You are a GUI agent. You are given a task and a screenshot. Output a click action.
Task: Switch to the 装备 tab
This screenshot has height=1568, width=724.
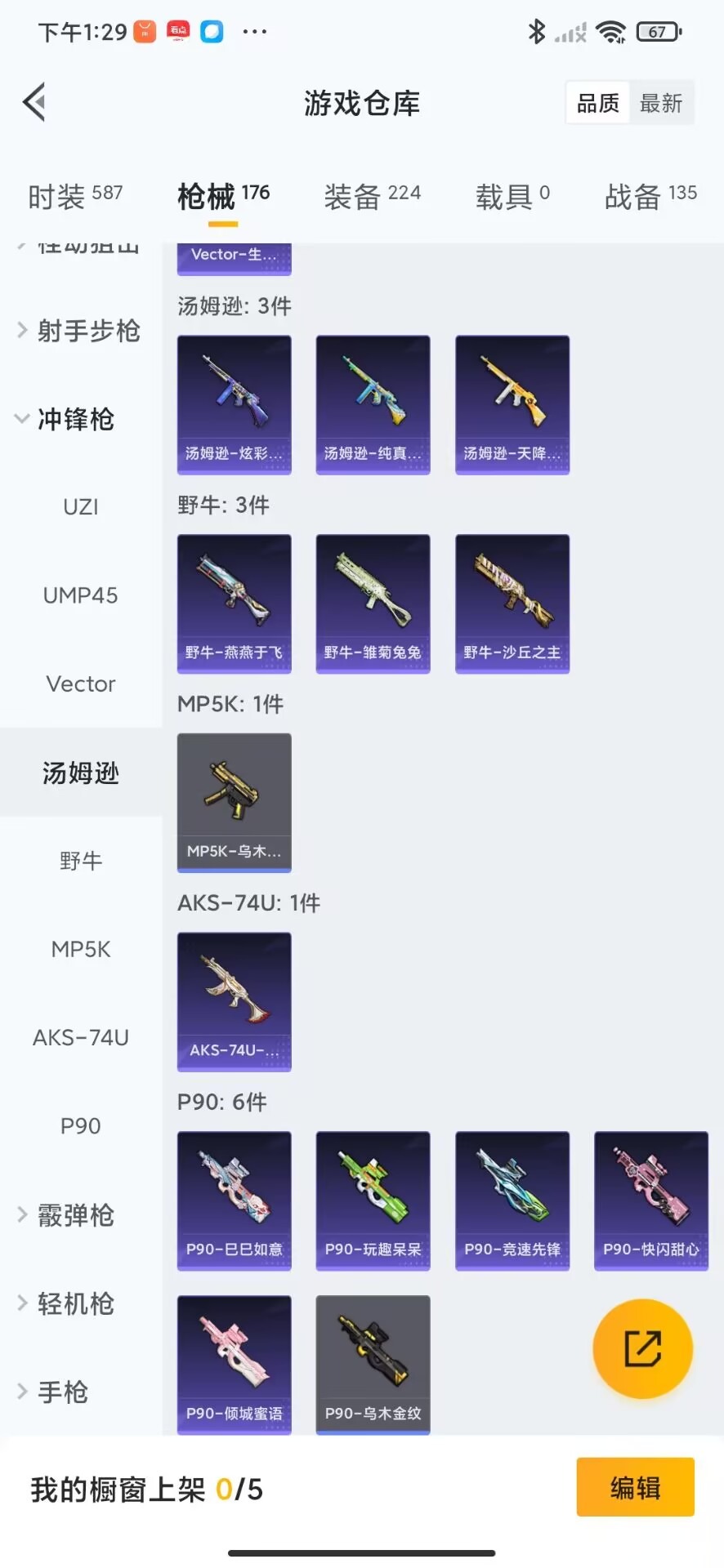point(372,196)
